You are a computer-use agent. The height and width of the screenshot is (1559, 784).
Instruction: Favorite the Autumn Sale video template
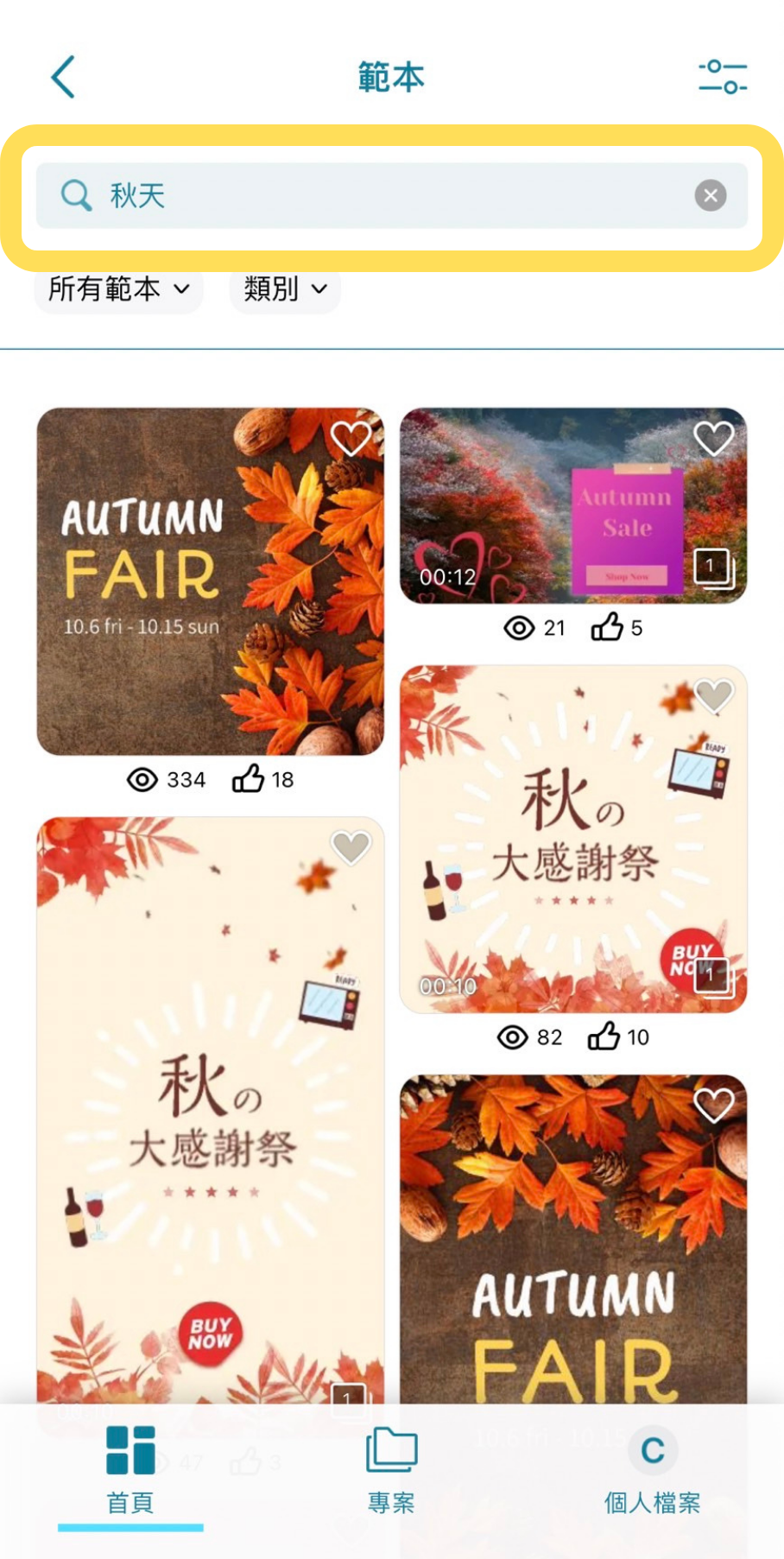713,439
